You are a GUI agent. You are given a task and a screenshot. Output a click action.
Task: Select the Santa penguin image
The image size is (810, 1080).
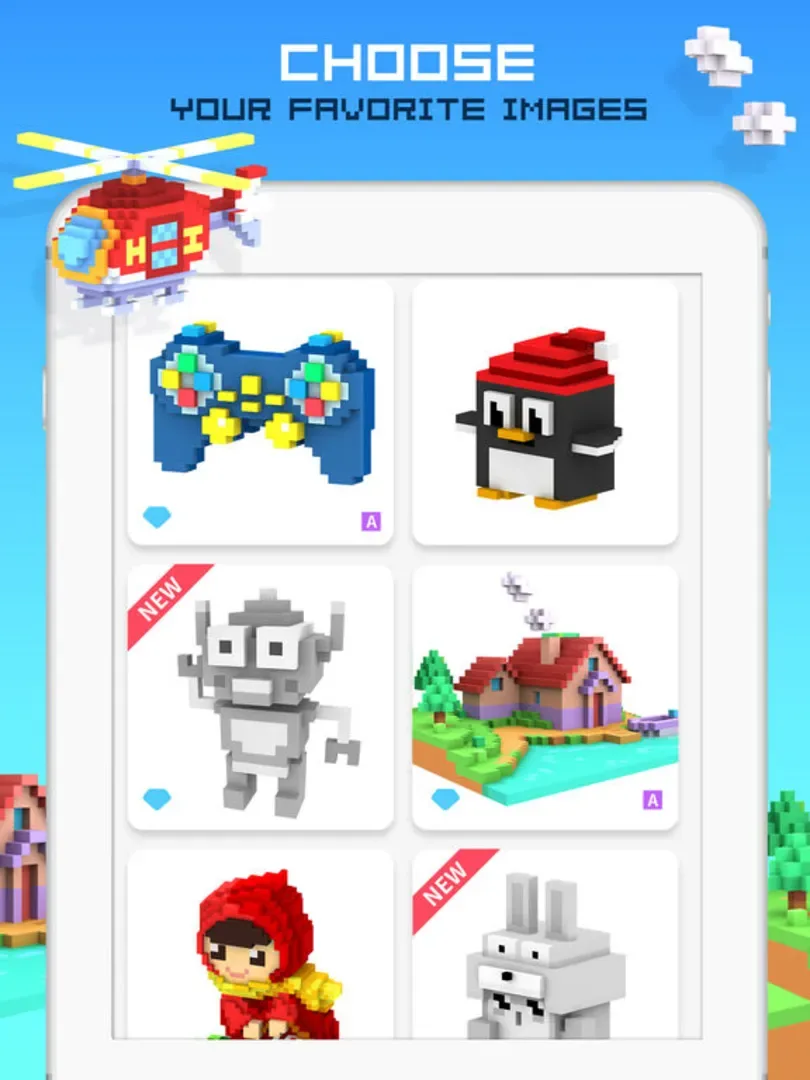pyautogui.click(x=545, y=415)
